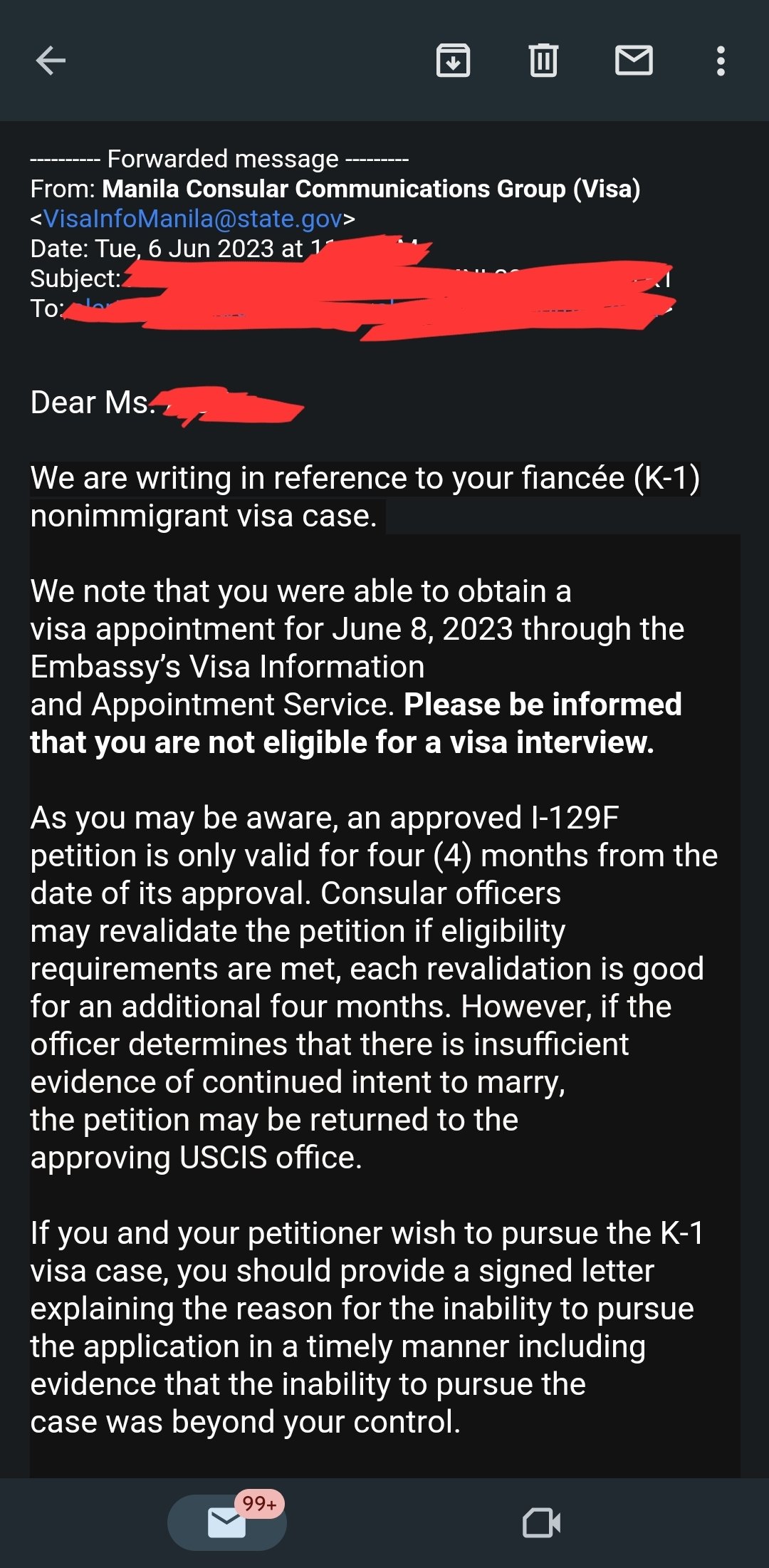Switch to the Meet video tab

pos(541,1523)
